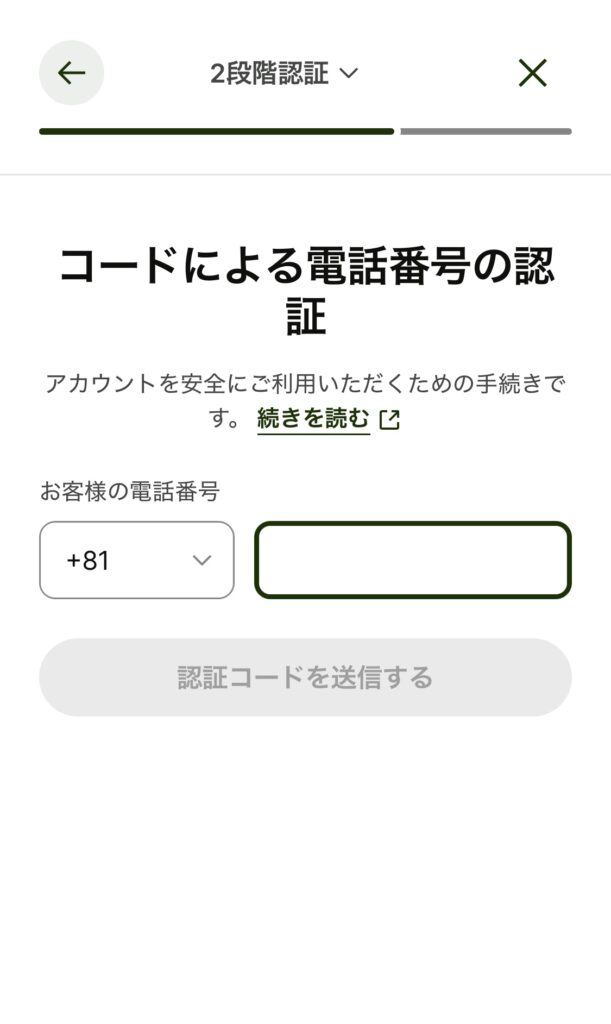Go back with the arrow button
611x1024 pixels.
pyautogui.click(x=72, y=73)
